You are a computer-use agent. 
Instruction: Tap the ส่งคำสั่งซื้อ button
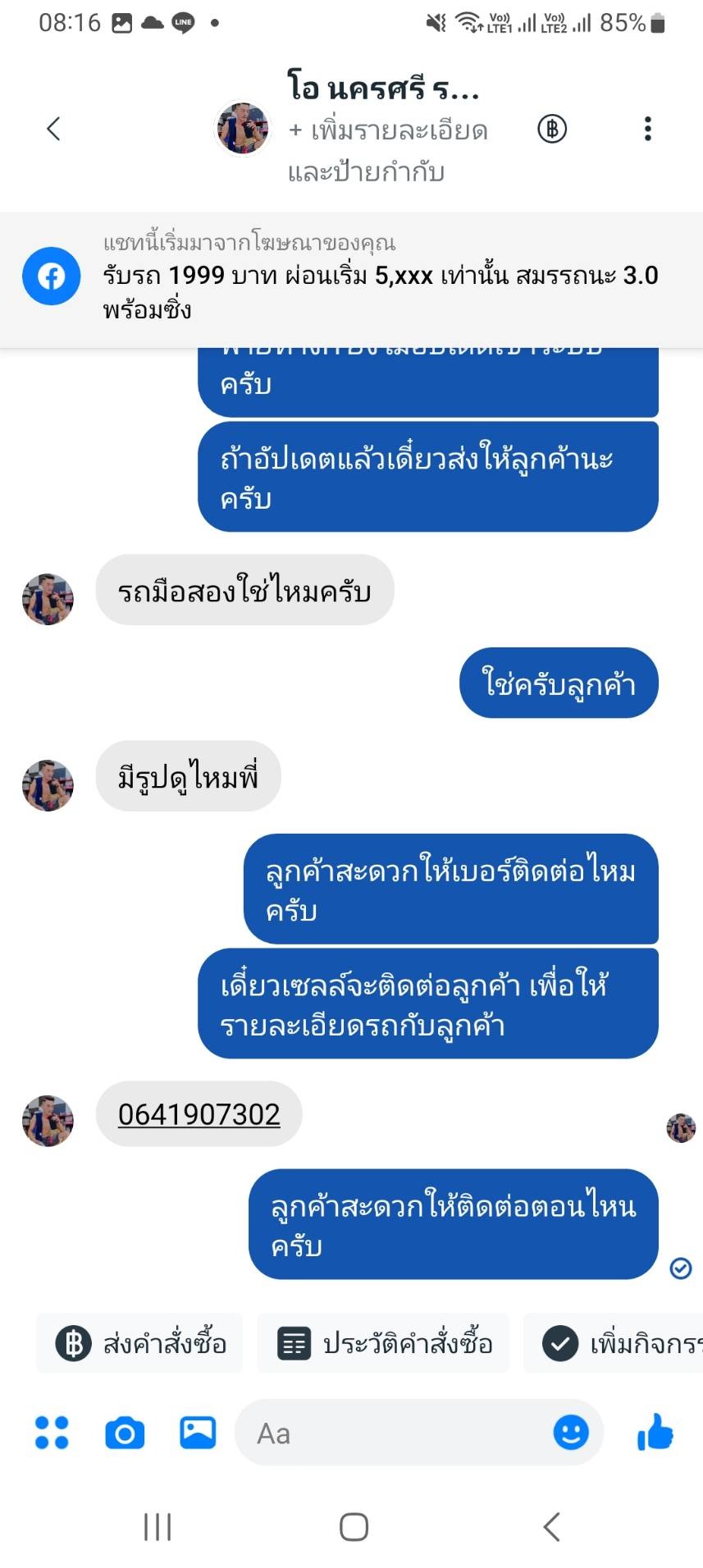(x=140, y=1343)
